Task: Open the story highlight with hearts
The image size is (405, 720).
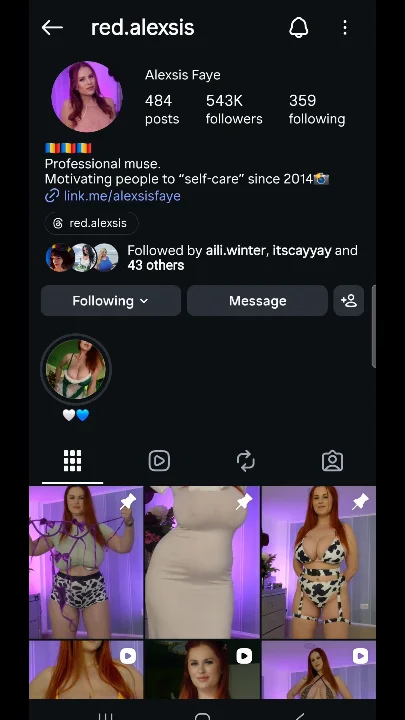Action: coord(76,369)
